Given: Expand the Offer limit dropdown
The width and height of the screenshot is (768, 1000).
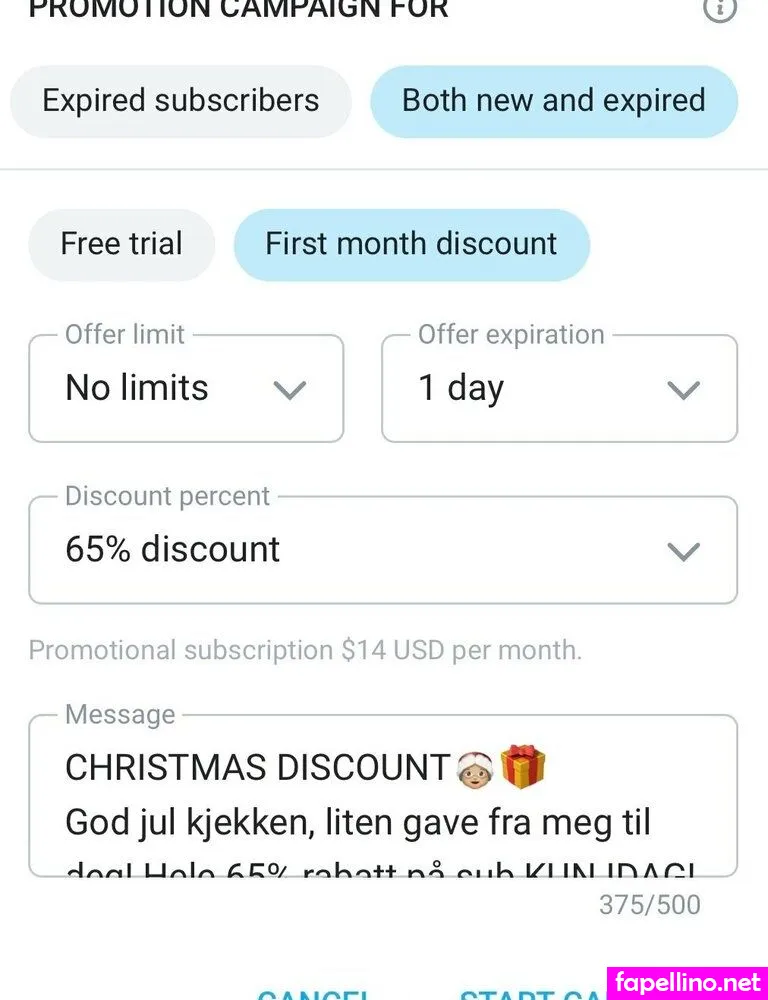Looking at the screenshot, I should point(186,389).
